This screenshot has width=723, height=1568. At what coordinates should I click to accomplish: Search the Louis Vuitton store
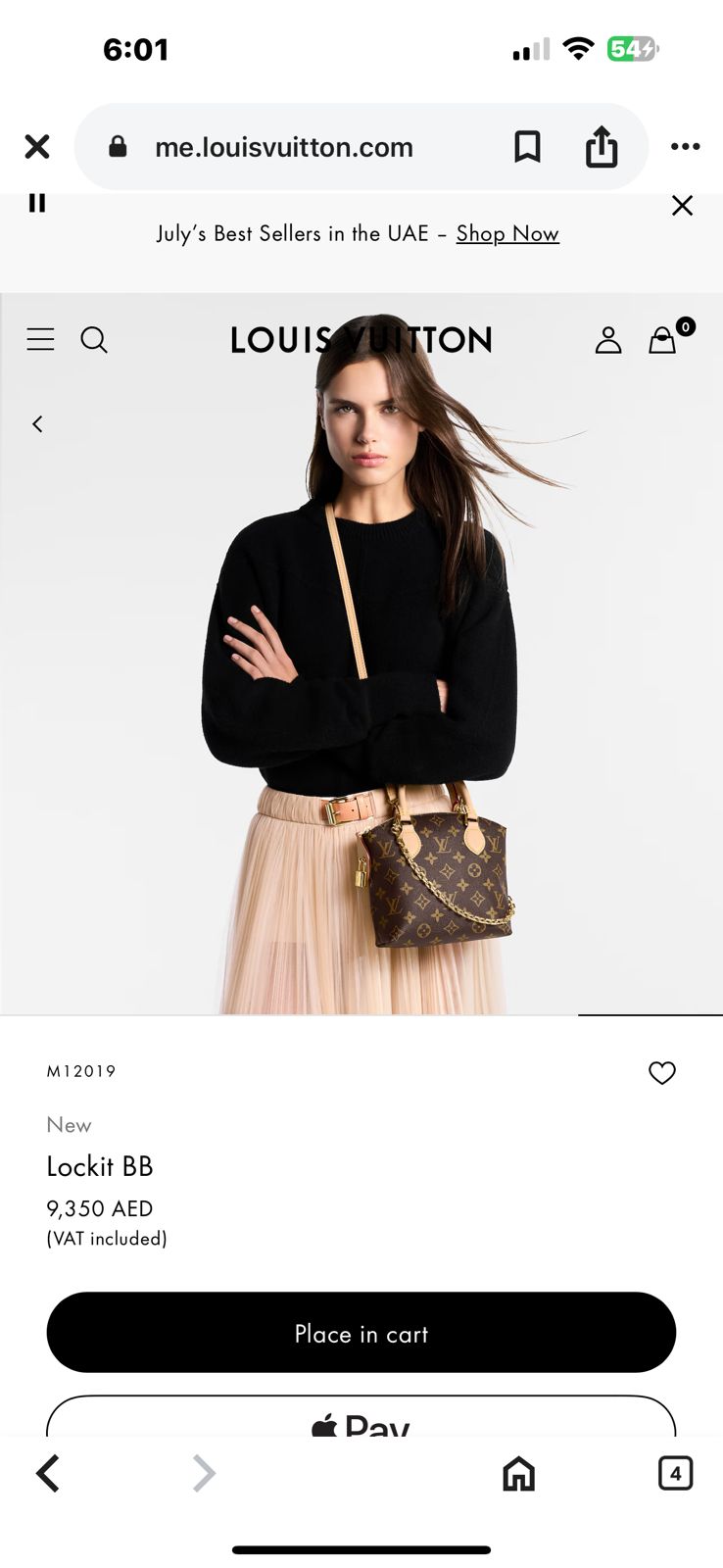tap(94, 340)
